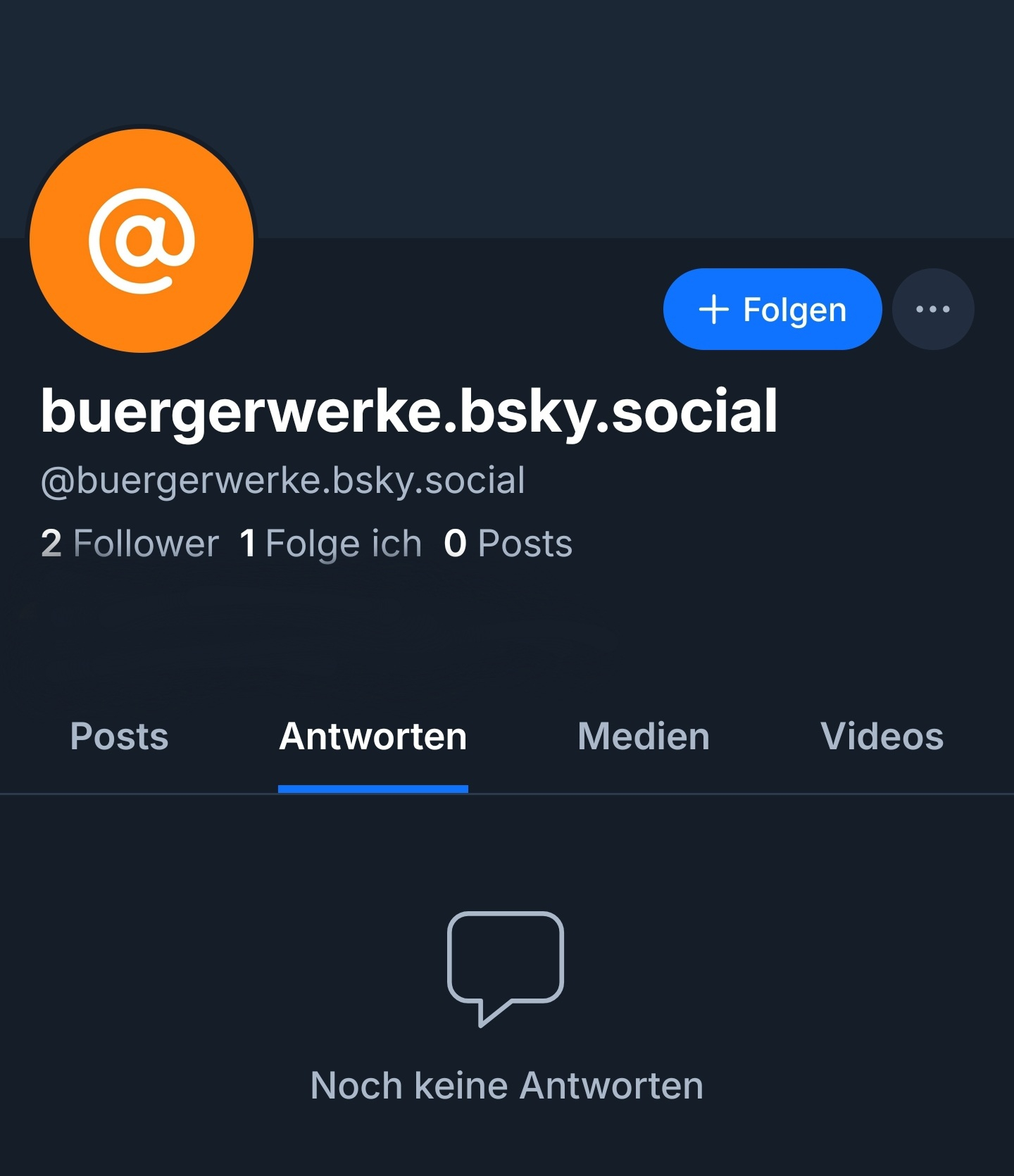This screenshot has width=1014, height=1176.
Task: Open the Videos tab
Action: (881, 737)
